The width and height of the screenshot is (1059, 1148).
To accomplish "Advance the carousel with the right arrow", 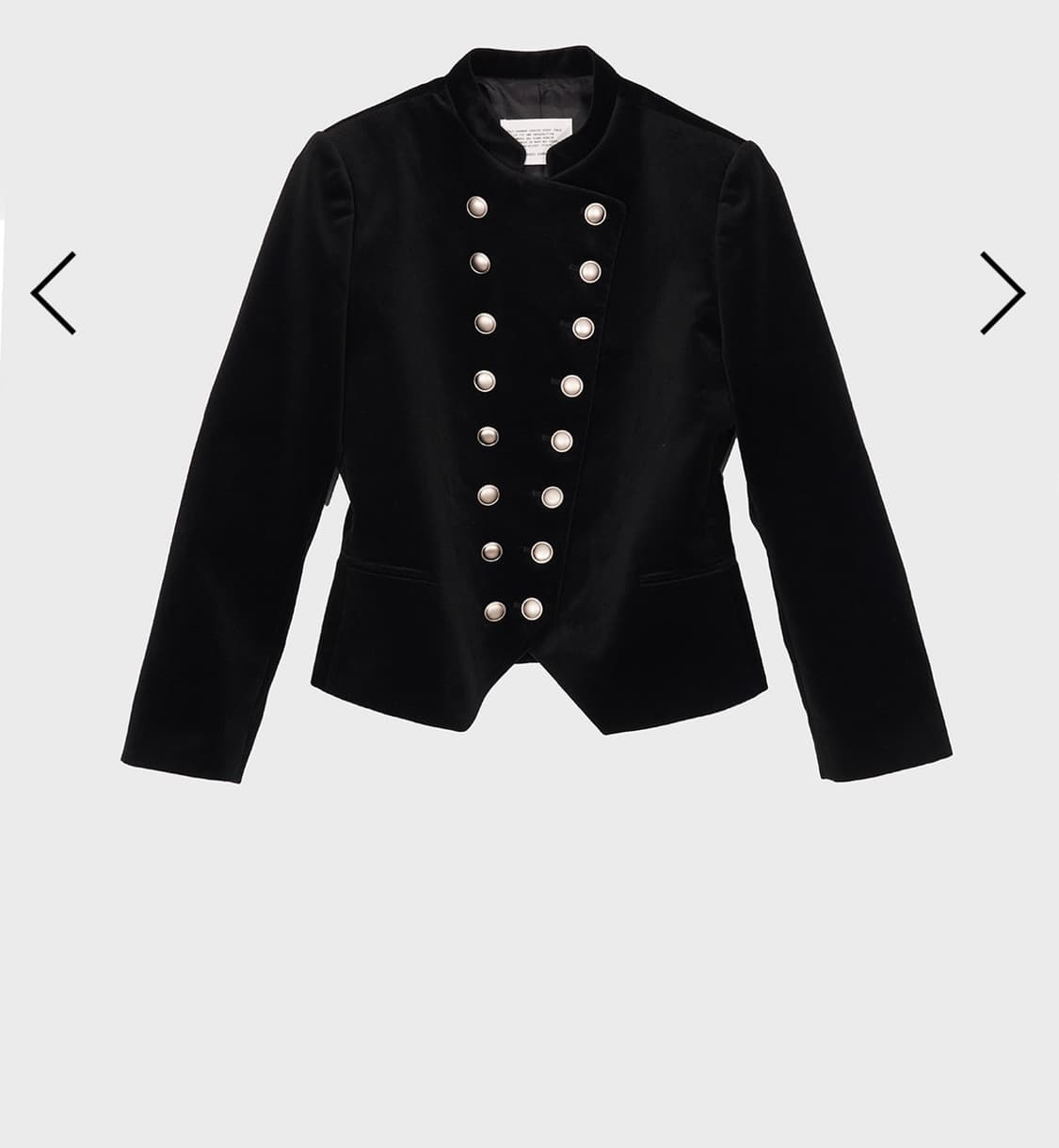I will click(x=1001, y=292).
